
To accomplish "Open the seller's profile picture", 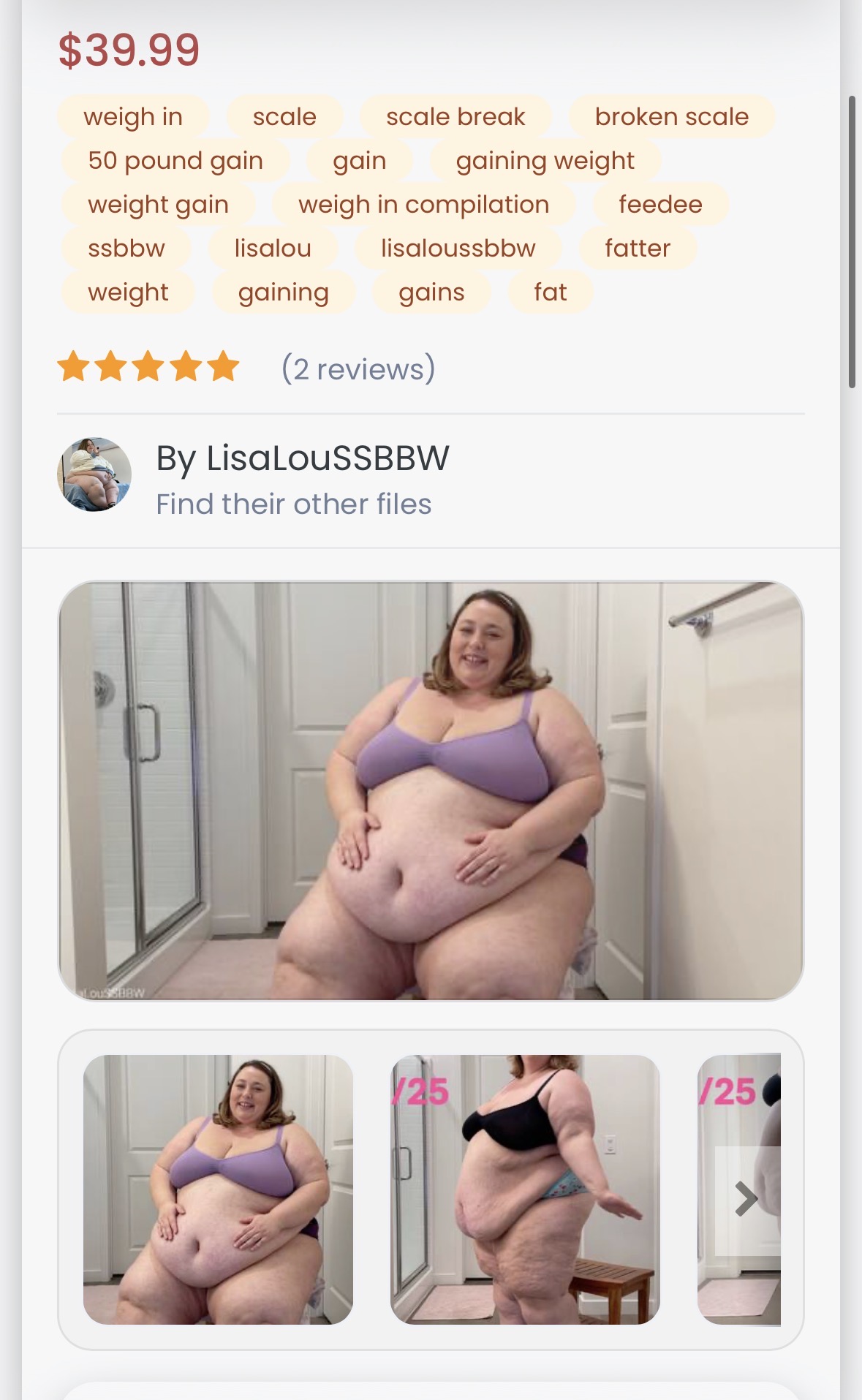I will pyautogui.click(x=94, y=474).
